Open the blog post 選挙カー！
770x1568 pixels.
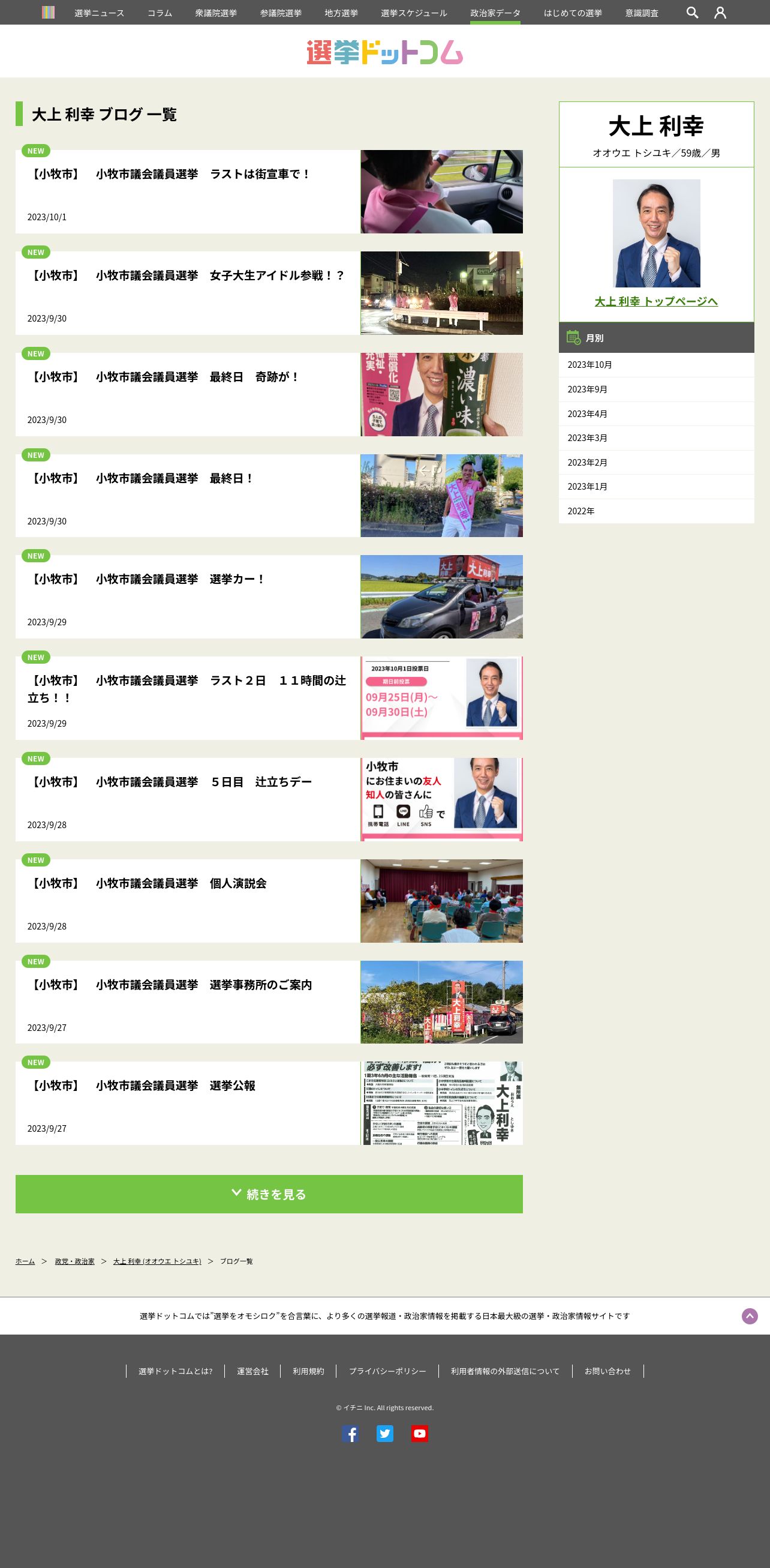coord(146,580)
